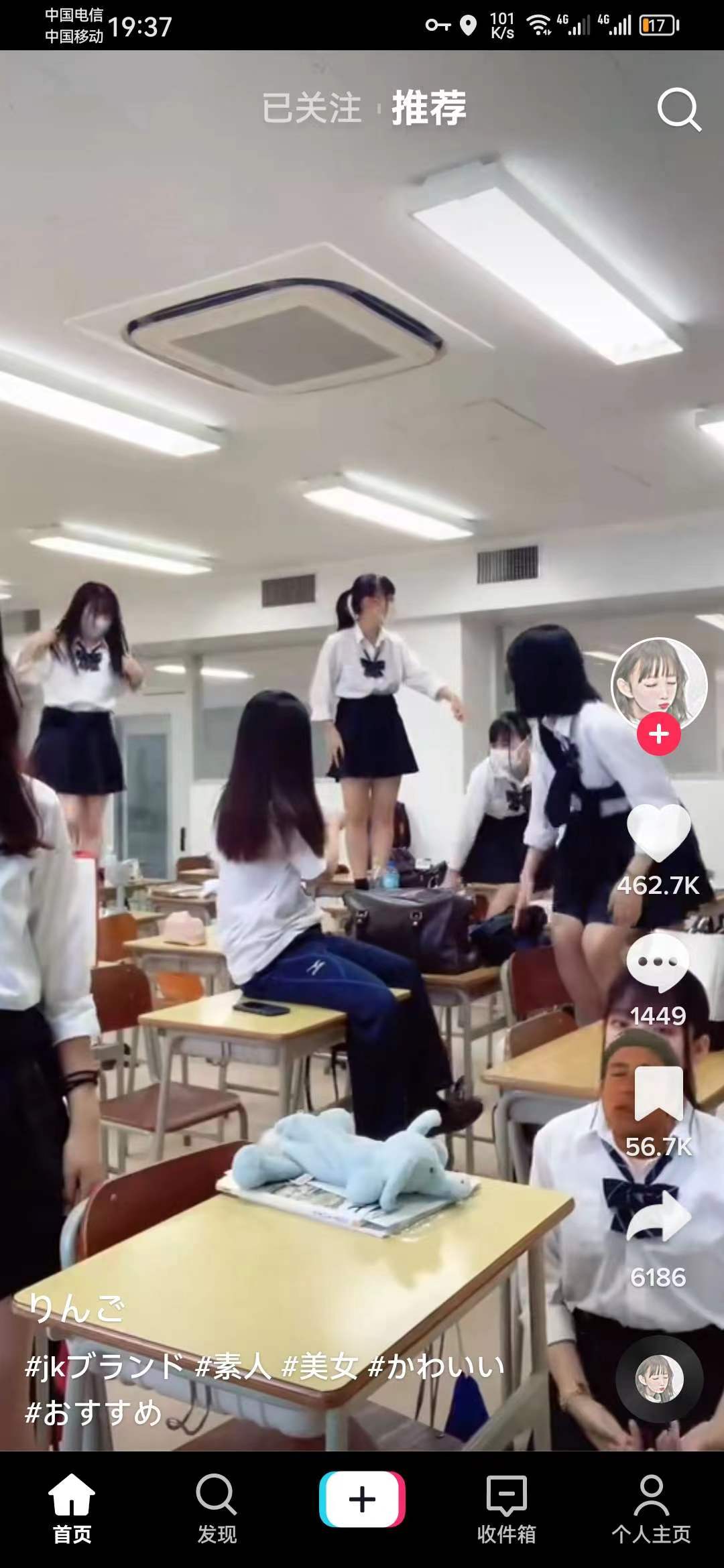Open the search magnifier icon
724x1568 pixels.
[678, 109]
